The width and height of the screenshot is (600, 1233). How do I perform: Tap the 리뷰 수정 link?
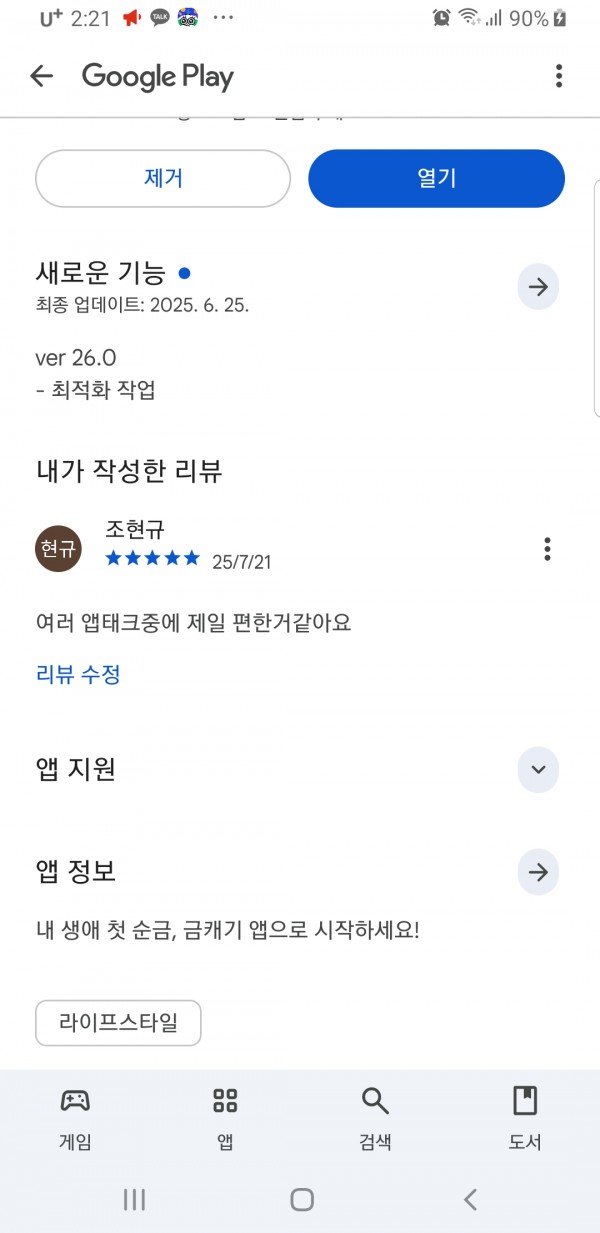point(78,674)
